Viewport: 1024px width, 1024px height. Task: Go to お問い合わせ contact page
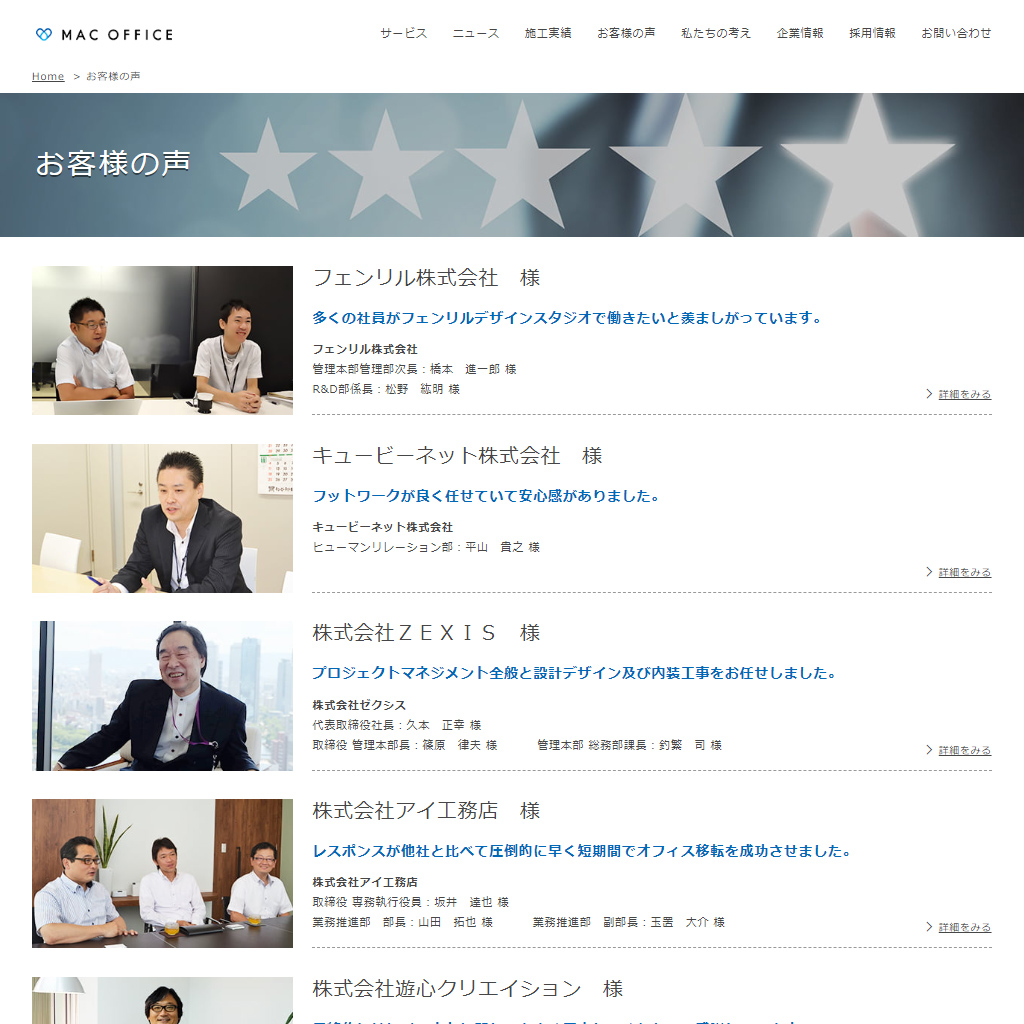click(956, 33)
